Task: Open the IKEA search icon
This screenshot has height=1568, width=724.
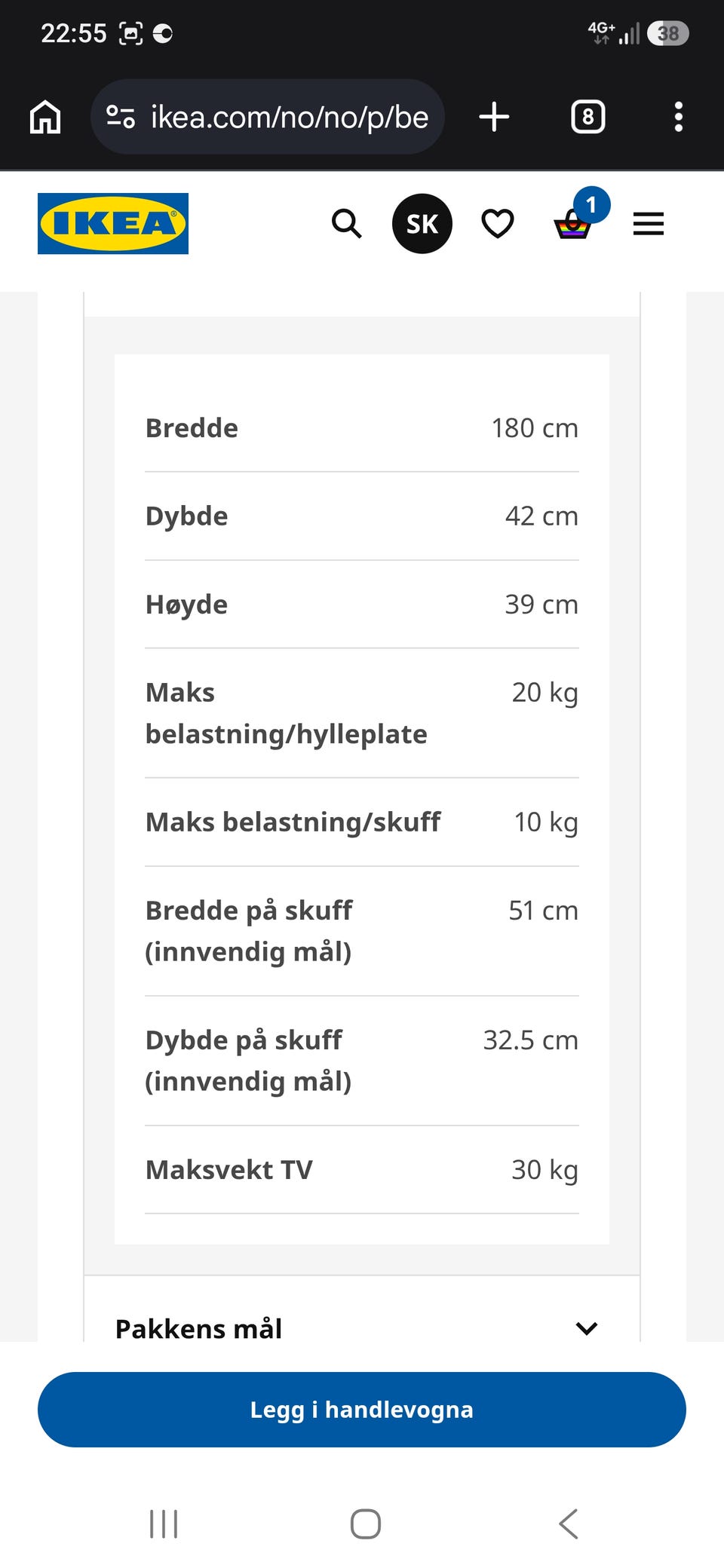Action: pyautogui.click(x=347, y=224)
